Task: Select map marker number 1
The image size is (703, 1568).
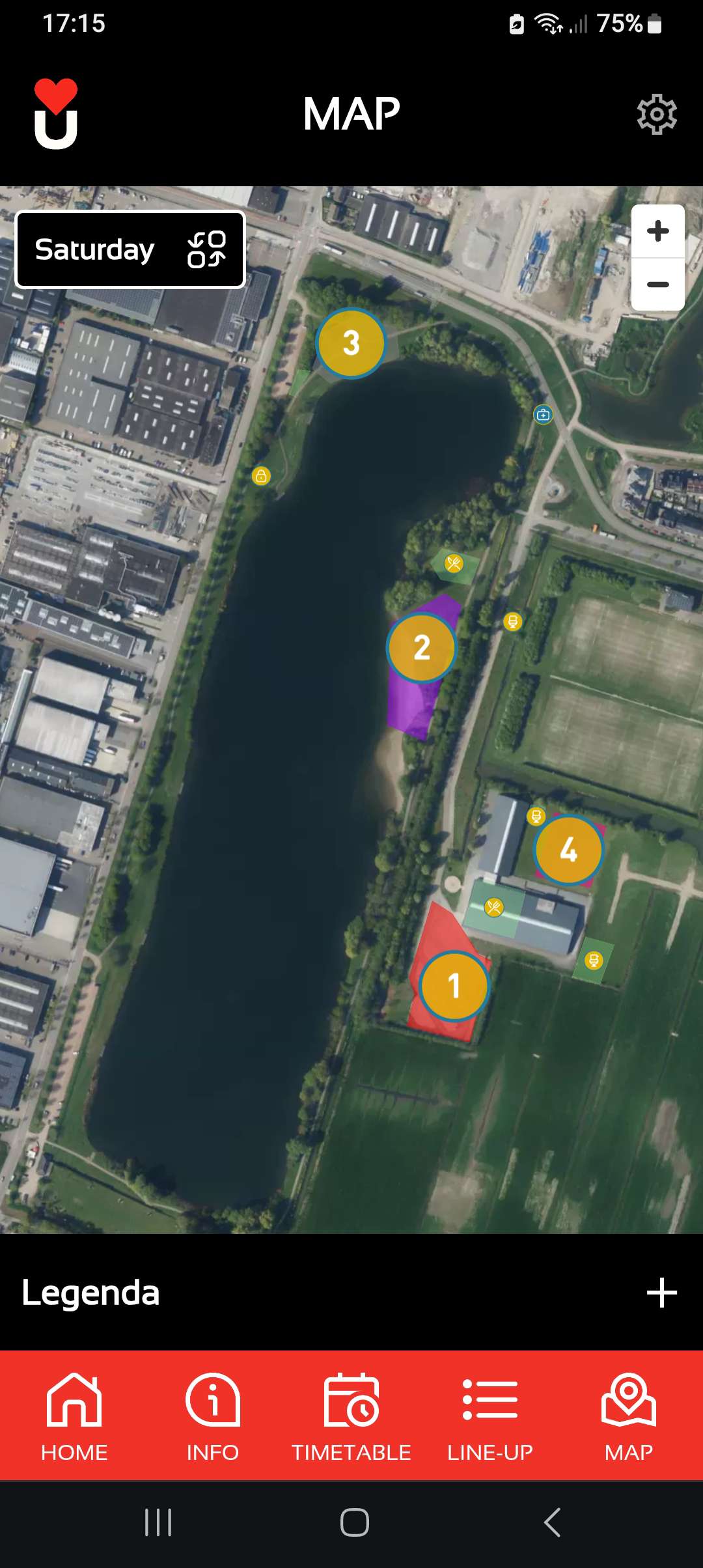Action: [x=454, y=986]
